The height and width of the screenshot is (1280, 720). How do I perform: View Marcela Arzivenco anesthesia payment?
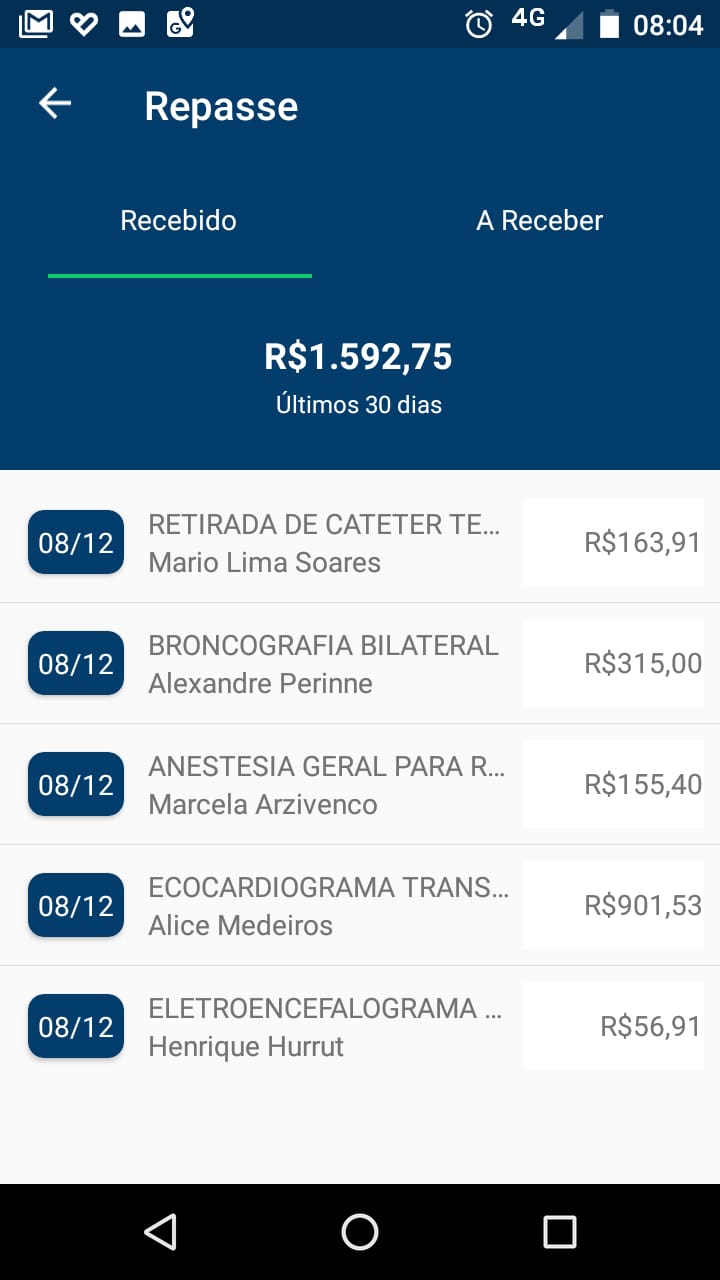pyautogui.click(x=360, y=784)
